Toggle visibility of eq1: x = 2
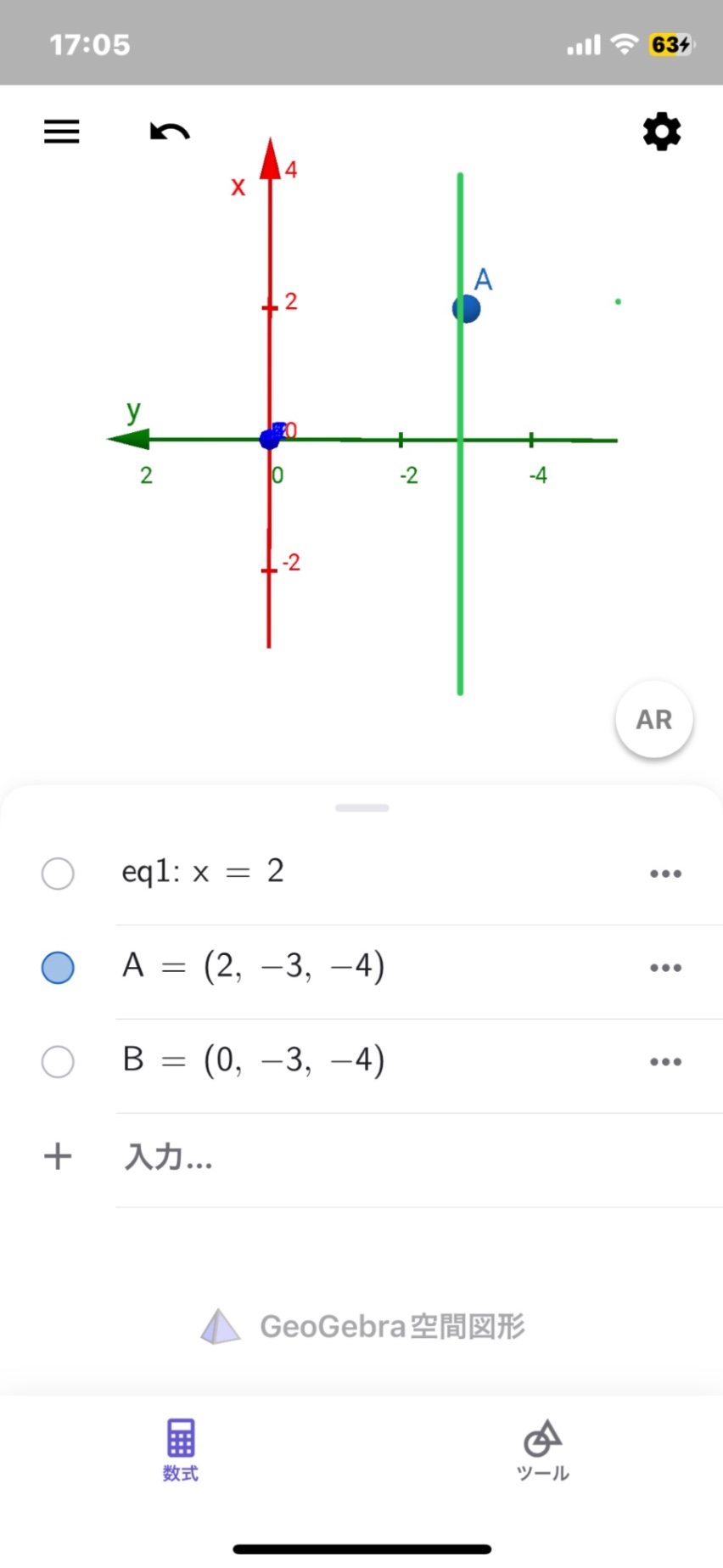 pyautogui.click(x=58, y=874)
